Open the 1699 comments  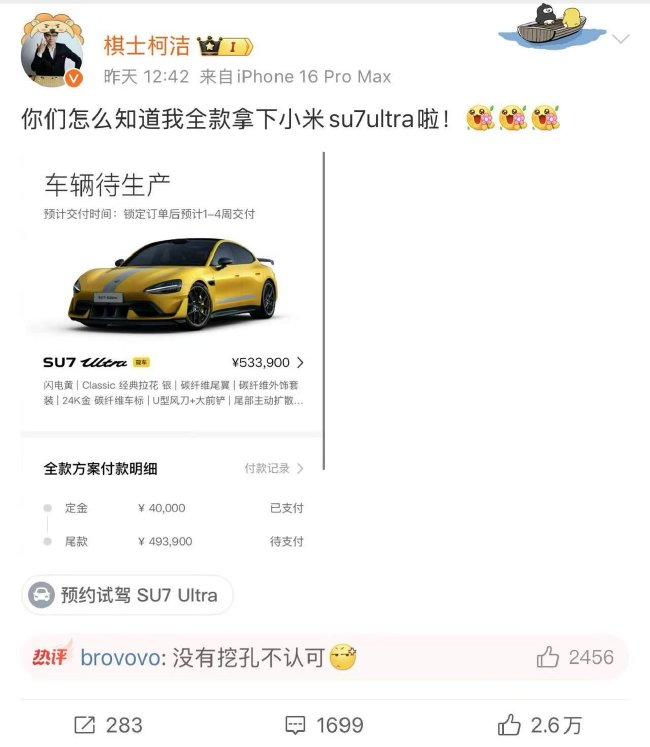[x=324, y=724]
